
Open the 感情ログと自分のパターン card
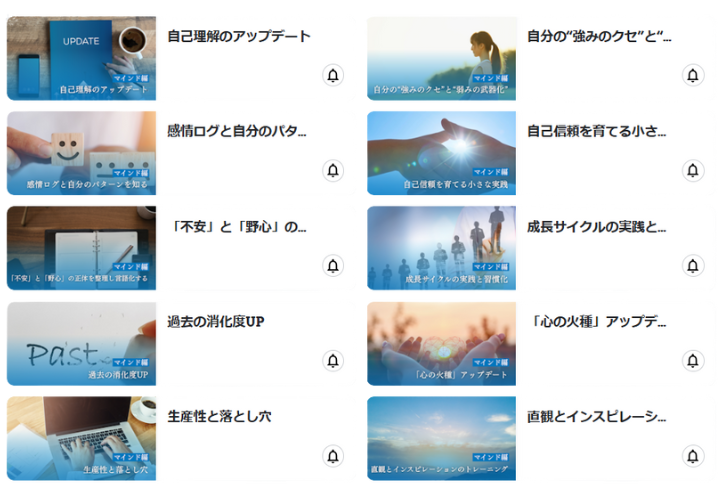[x=82, y=153]
